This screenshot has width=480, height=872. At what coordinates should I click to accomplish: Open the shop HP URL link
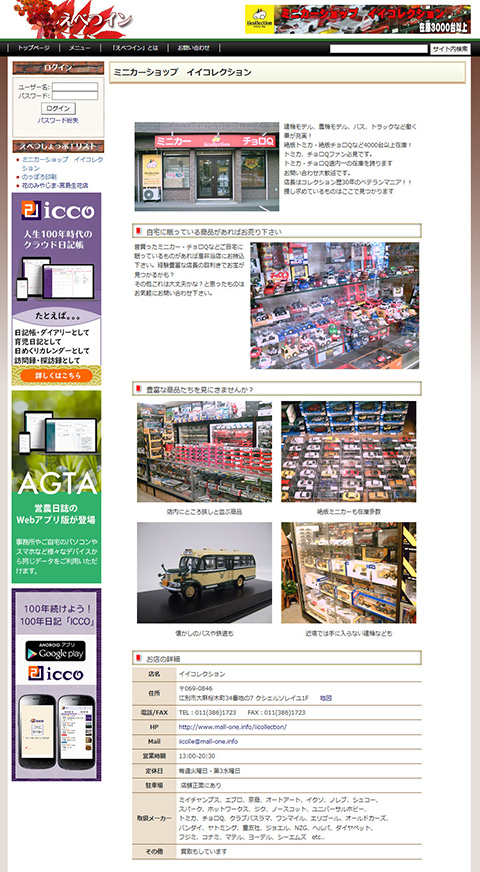[232, 727]
